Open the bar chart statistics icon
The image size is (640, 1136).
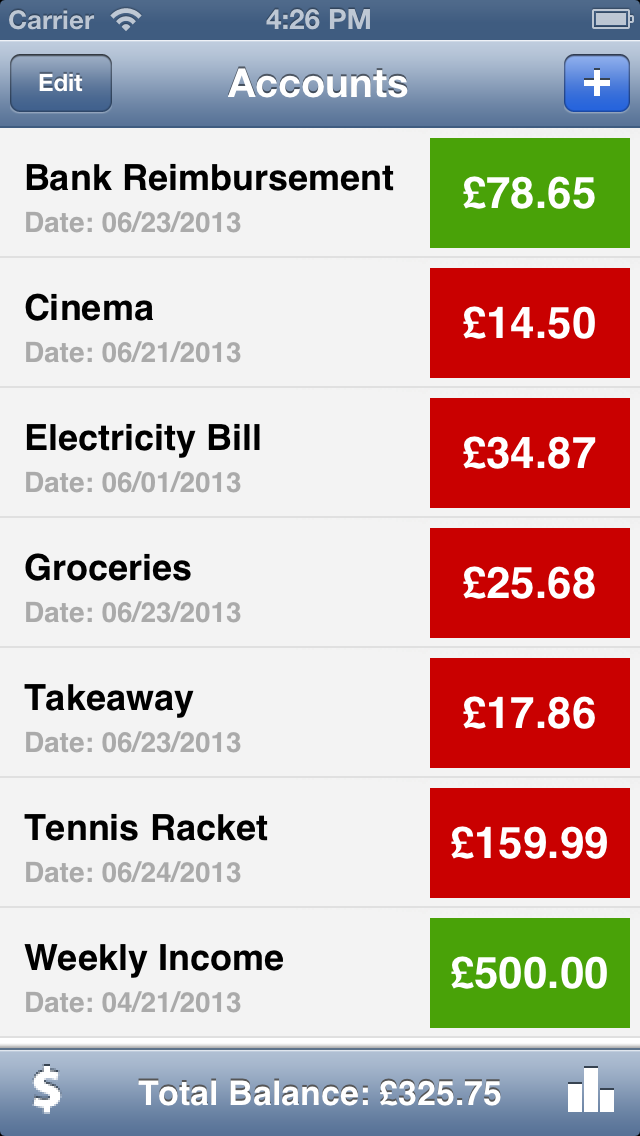(591, 1089)
